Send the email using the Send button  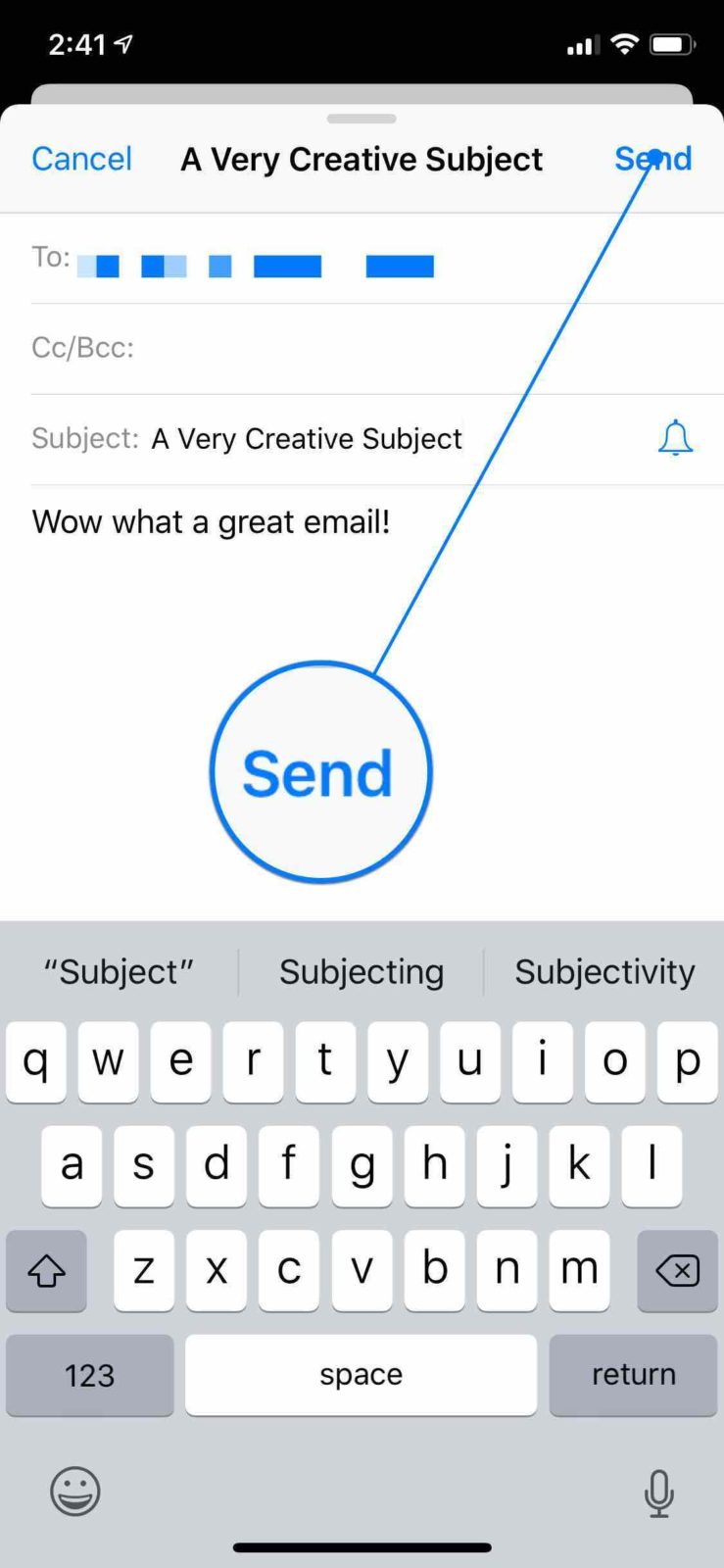(x=652, y=159)
